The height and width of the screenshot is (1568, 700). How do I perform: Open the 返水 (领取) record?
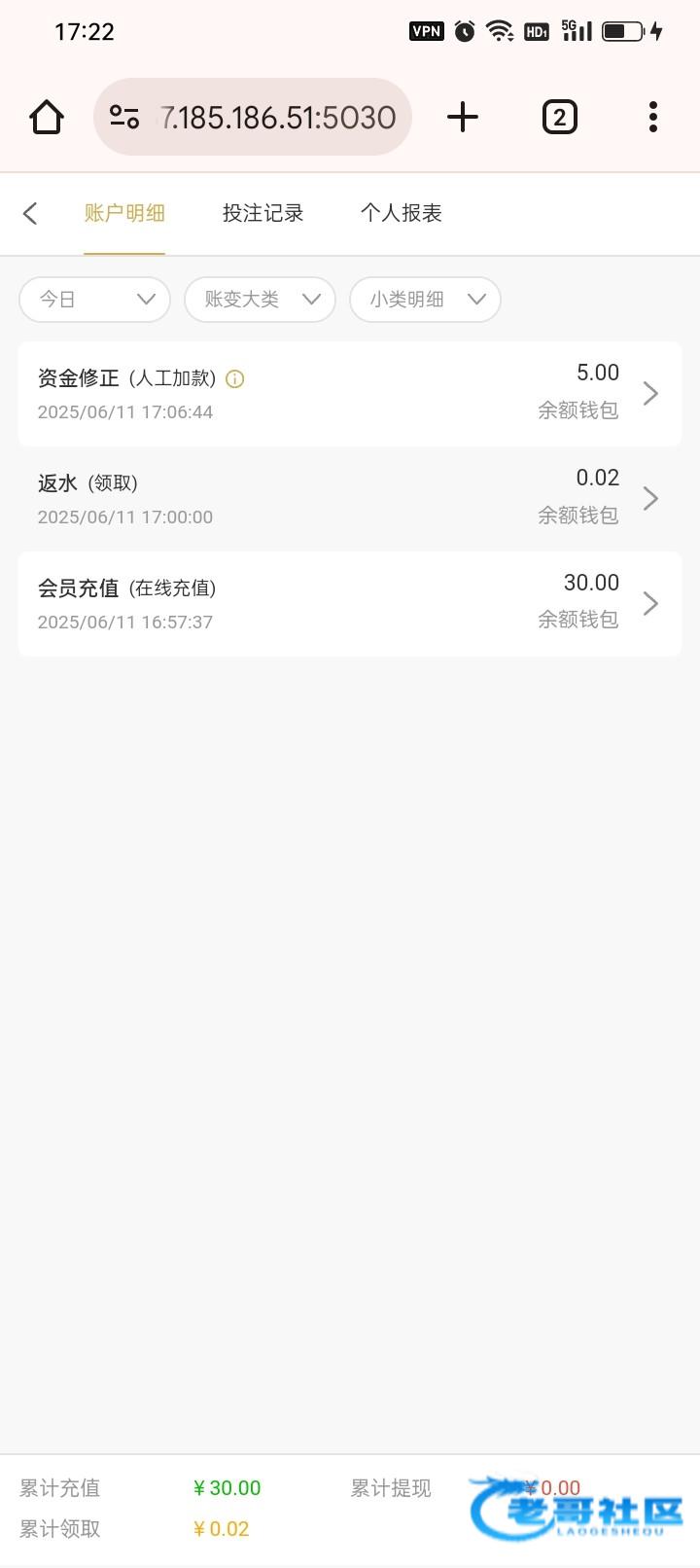point(350,499)
